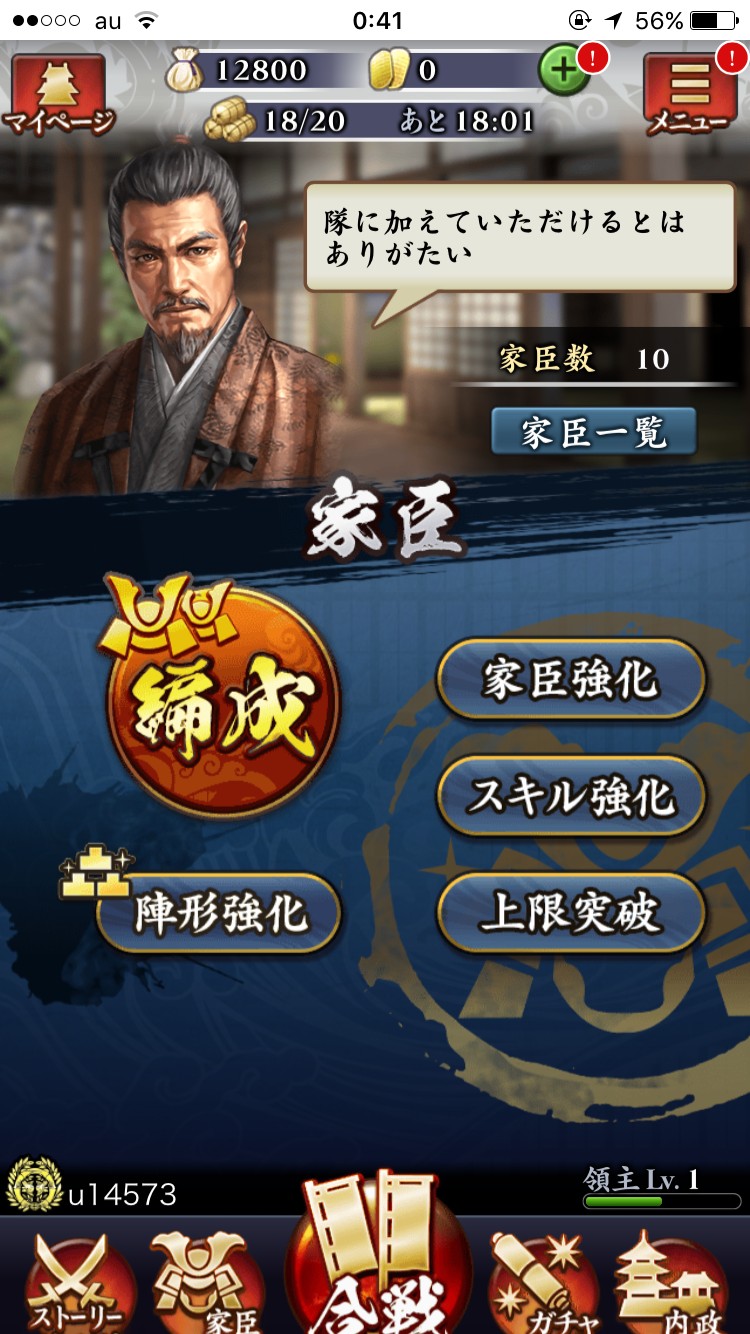Open the 家臣一覧 retainer list
Image resolution: width=750 pixels, height=1334 pixels.
593,432
